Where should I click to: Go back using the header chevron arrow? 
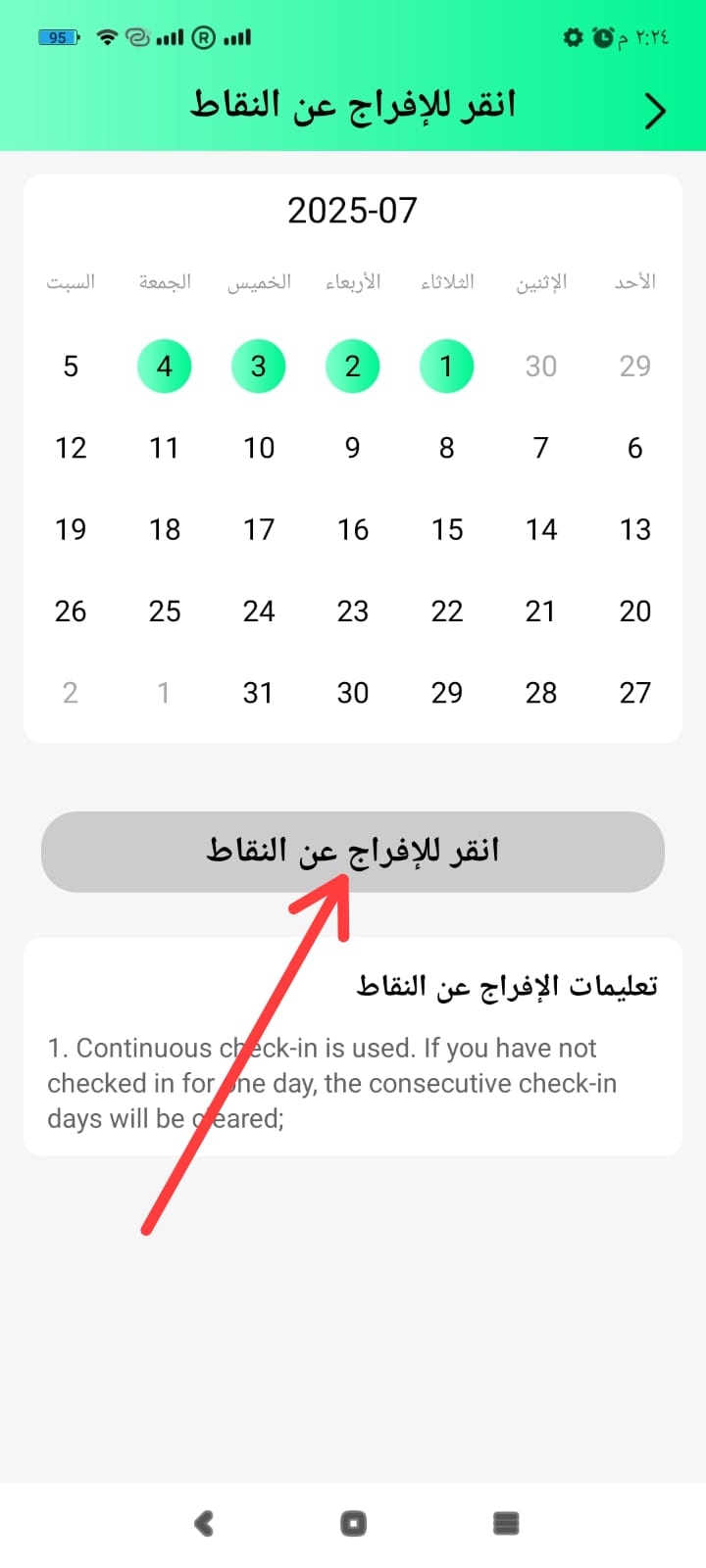(655, 111)
